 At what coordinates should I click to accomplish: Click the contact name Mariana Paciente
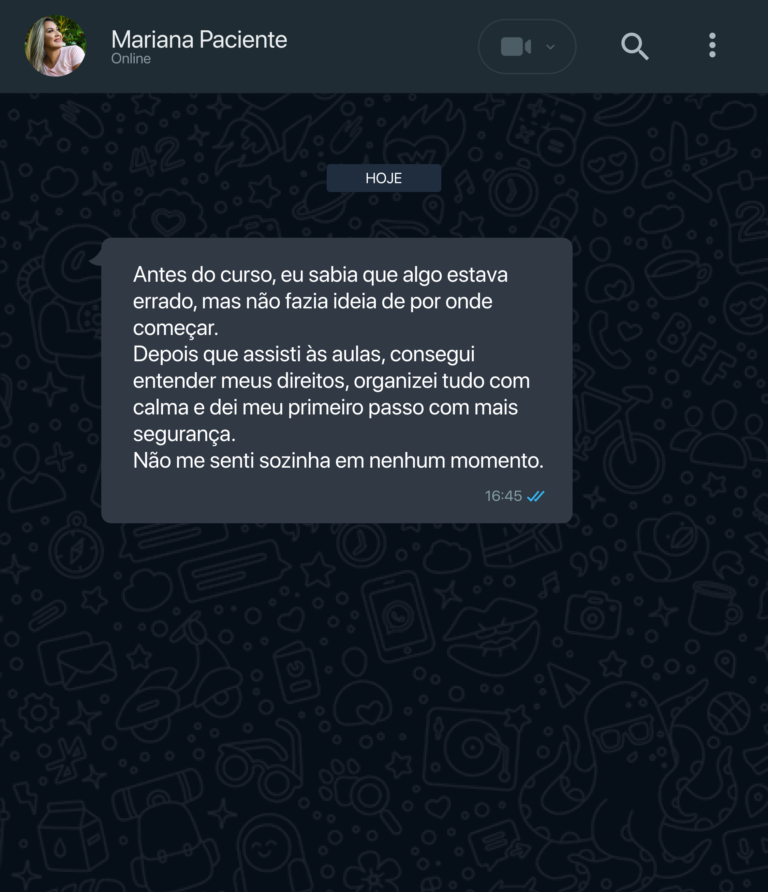(x=198, y=38)
